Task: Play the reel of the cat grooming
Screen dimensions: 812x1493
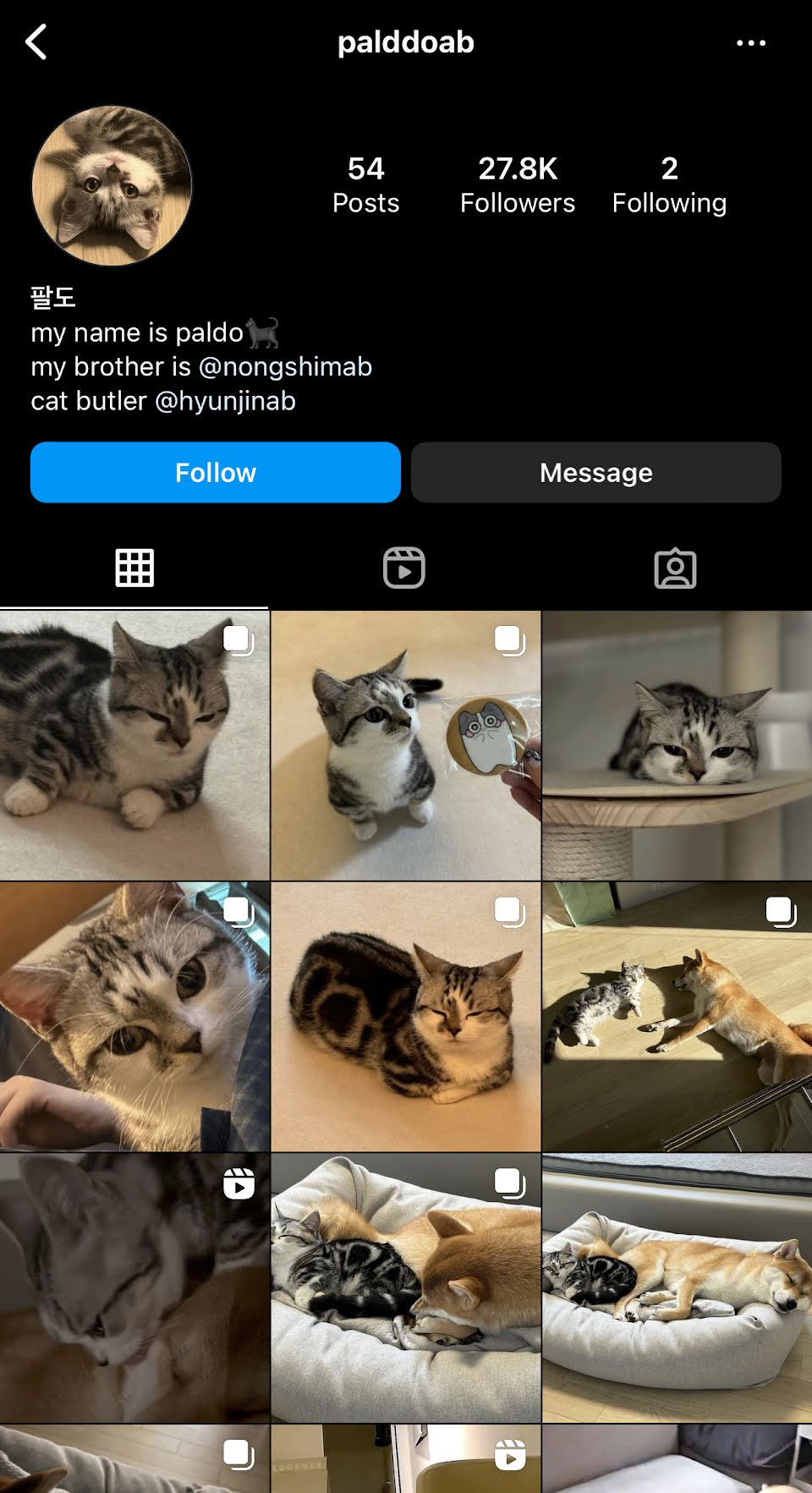Action: (x=134, y=1287)
